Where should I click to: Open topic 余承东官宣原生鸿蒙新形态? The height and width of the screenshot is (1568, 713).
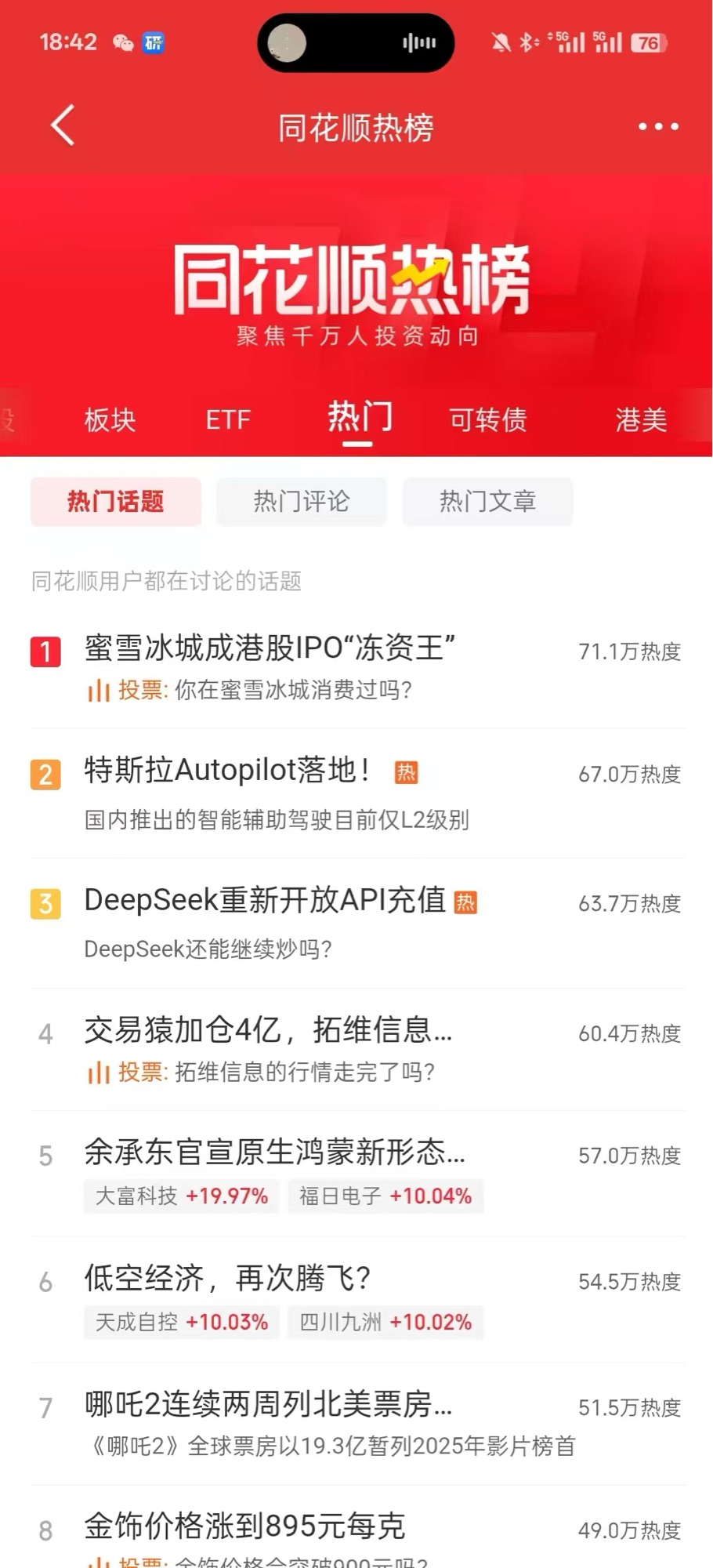click(x=274, y=1152)
